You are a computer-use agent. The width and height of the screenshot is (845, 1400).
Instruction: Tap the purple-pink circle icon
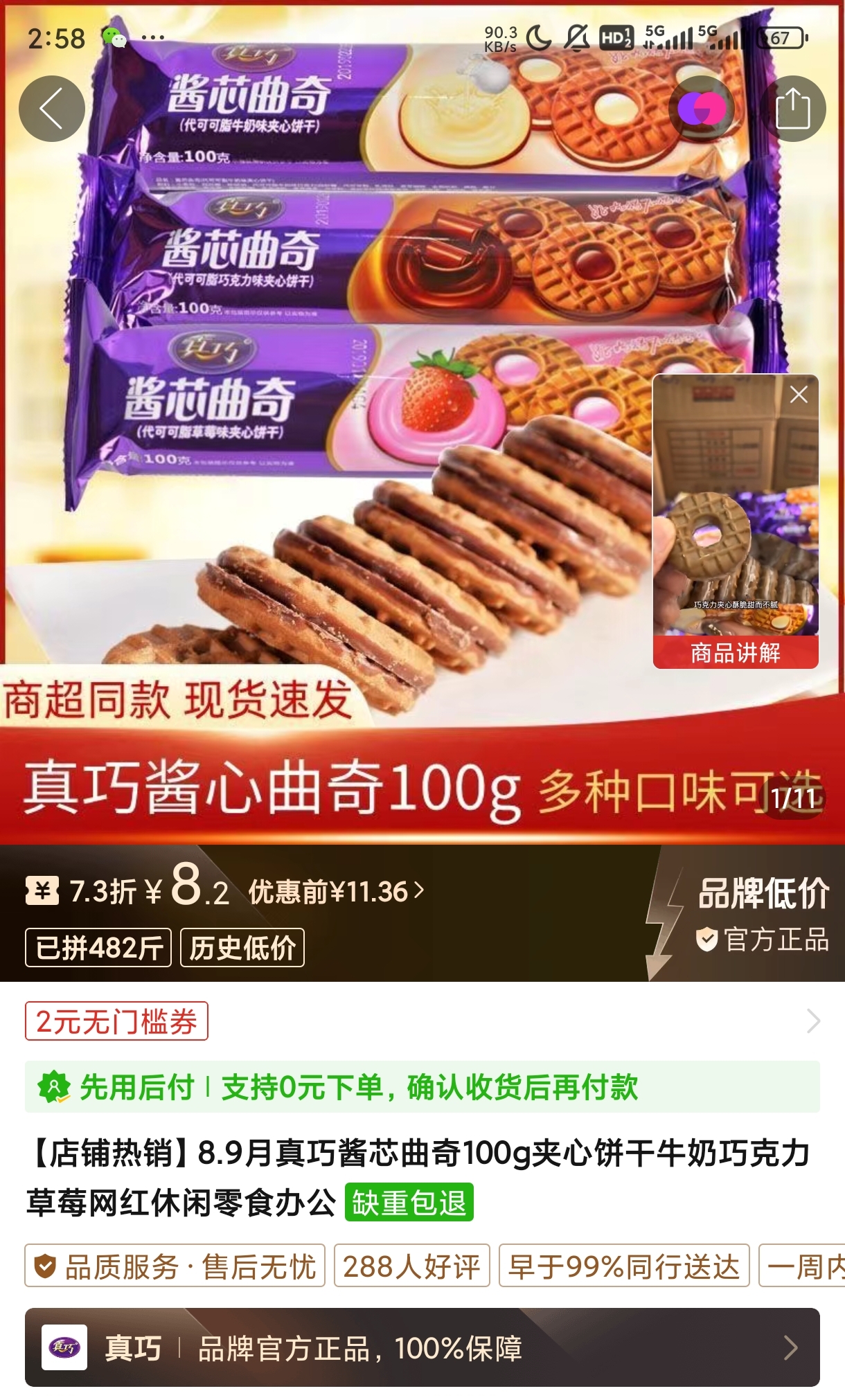click(702, 109)
